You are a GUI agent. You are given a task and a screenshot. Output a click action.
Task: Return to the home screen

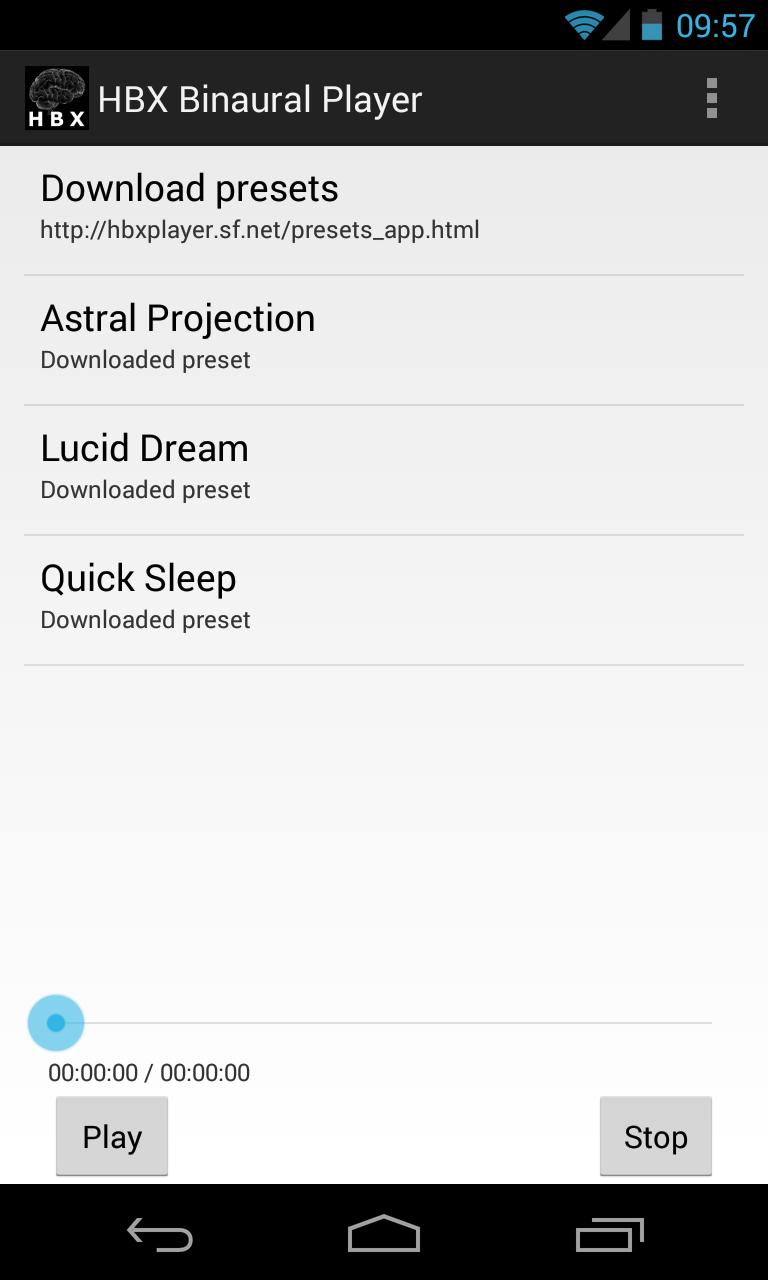coord(384,1235)
